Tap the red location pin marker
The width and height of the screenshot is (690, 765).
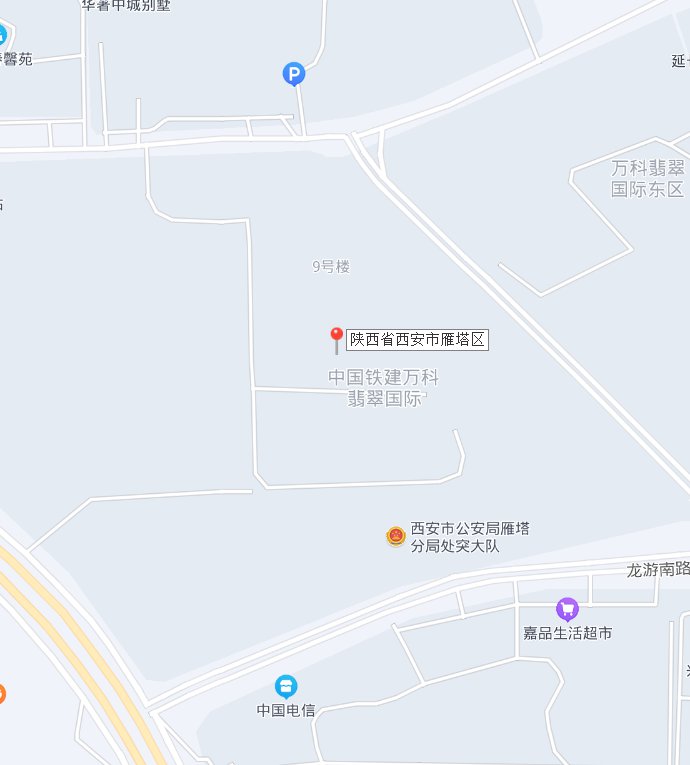click(336, 337)
